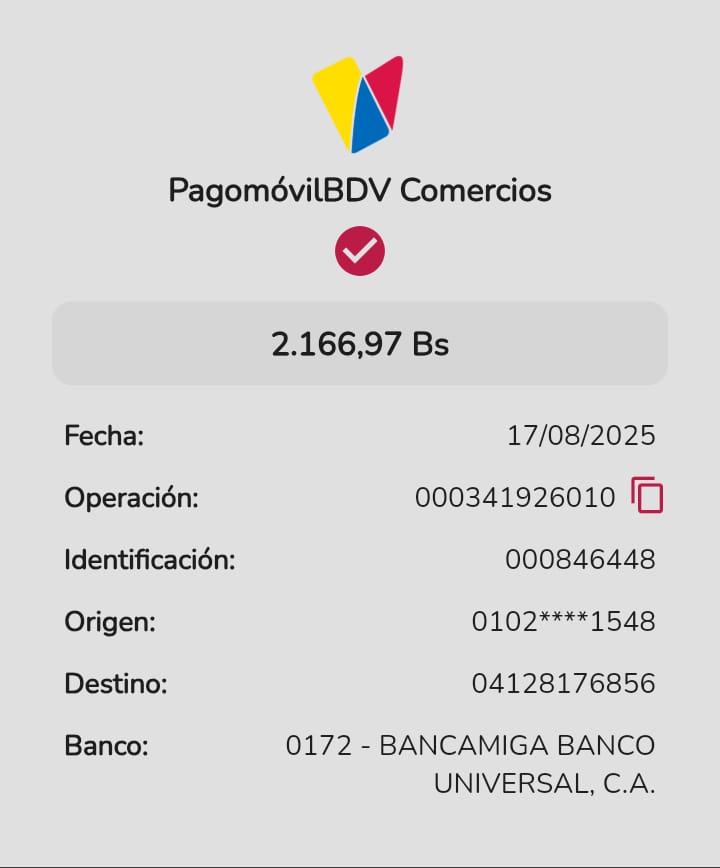
Task: Copy the operation number 000341926010
Action: pyautogui.click(x=647, y=496)
